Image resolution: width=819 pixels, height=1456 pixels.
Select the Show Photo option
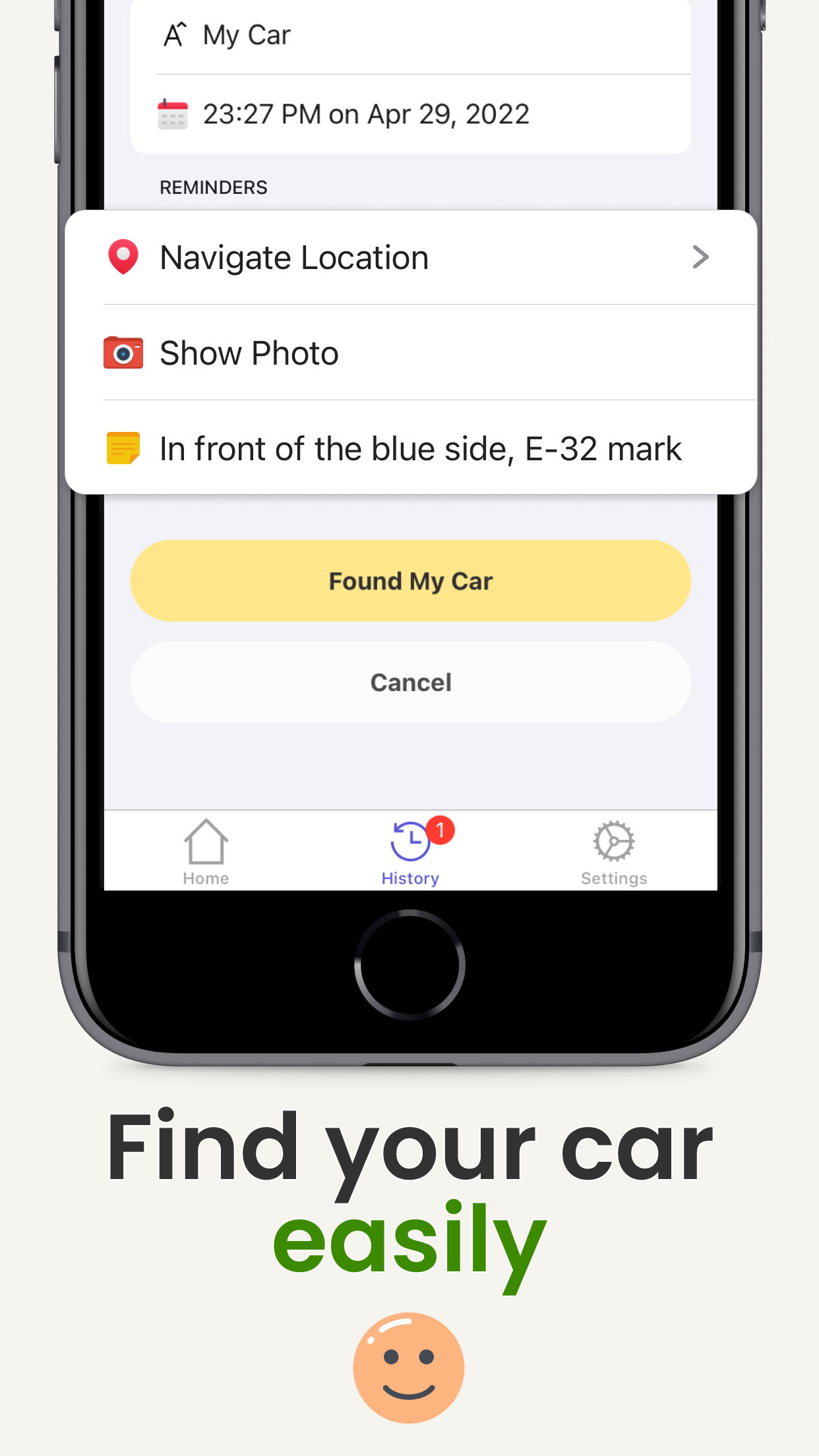point(249,353)
